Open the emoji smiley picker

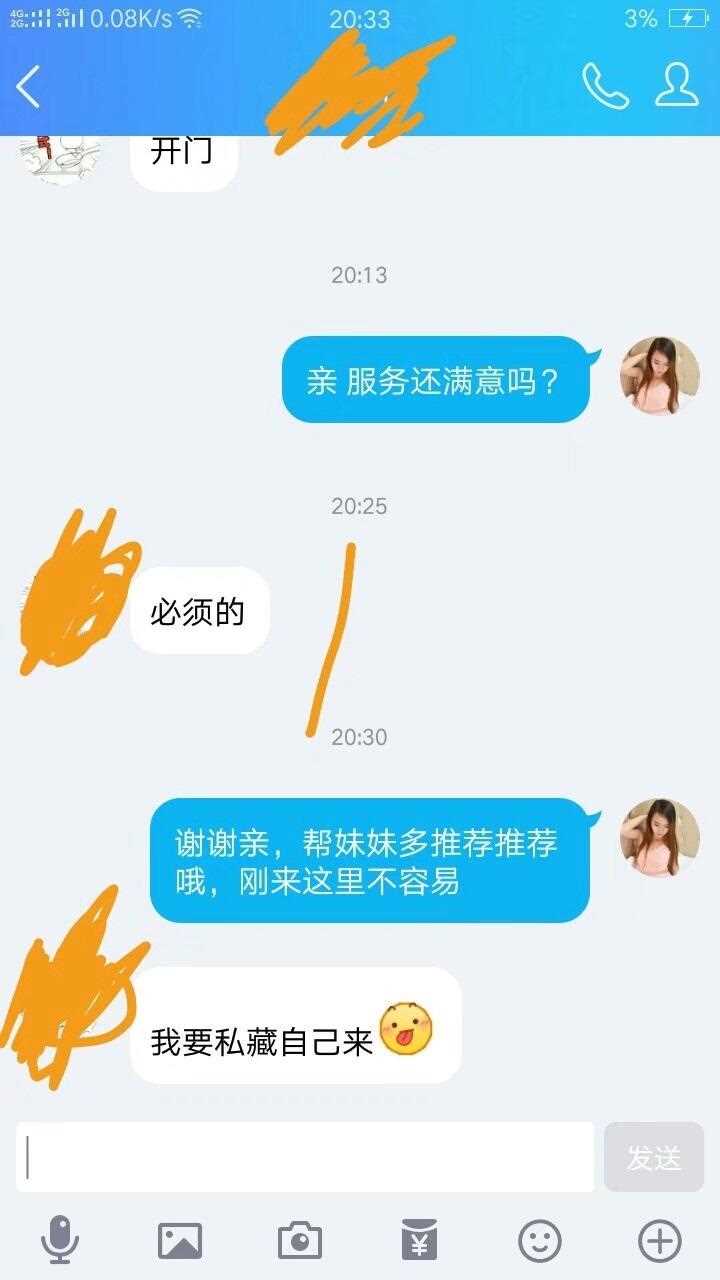point(540,1241)
